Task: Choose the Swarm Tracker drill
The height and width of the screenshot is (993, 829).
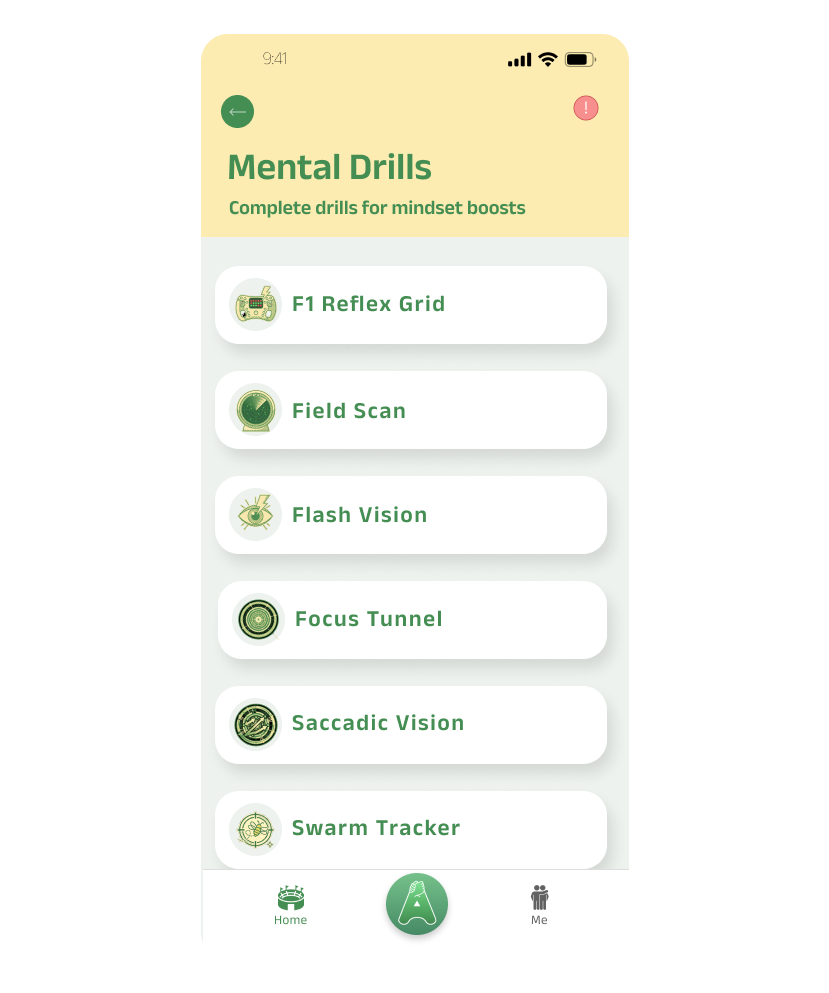Action: (x=410, y=829)
